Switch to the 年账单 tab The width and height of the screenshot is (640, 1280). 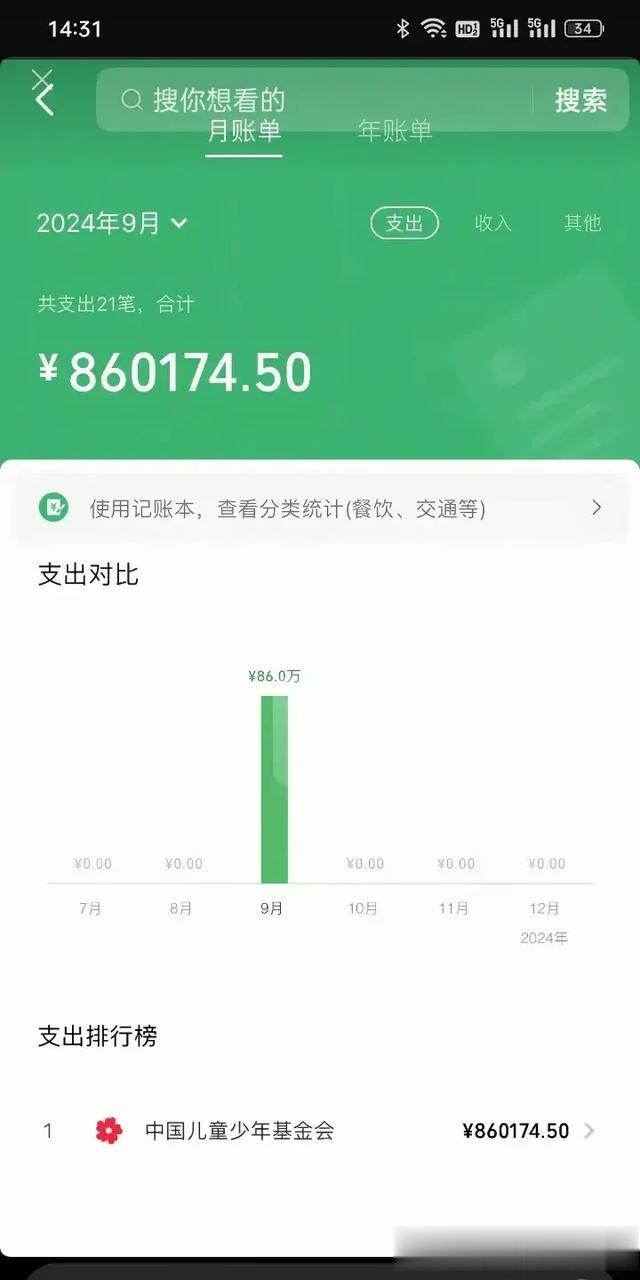tap(395, 132)
